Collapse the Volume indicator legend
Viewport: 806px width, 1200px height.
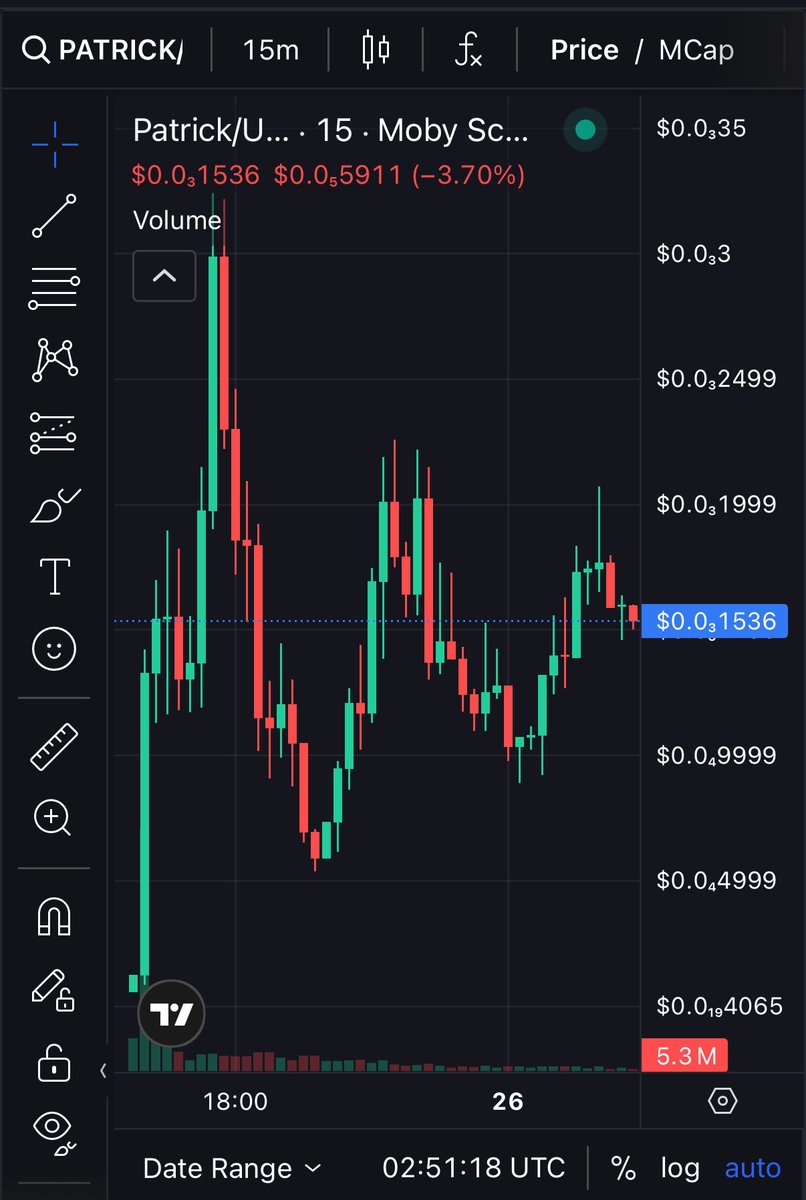[164, 276]
